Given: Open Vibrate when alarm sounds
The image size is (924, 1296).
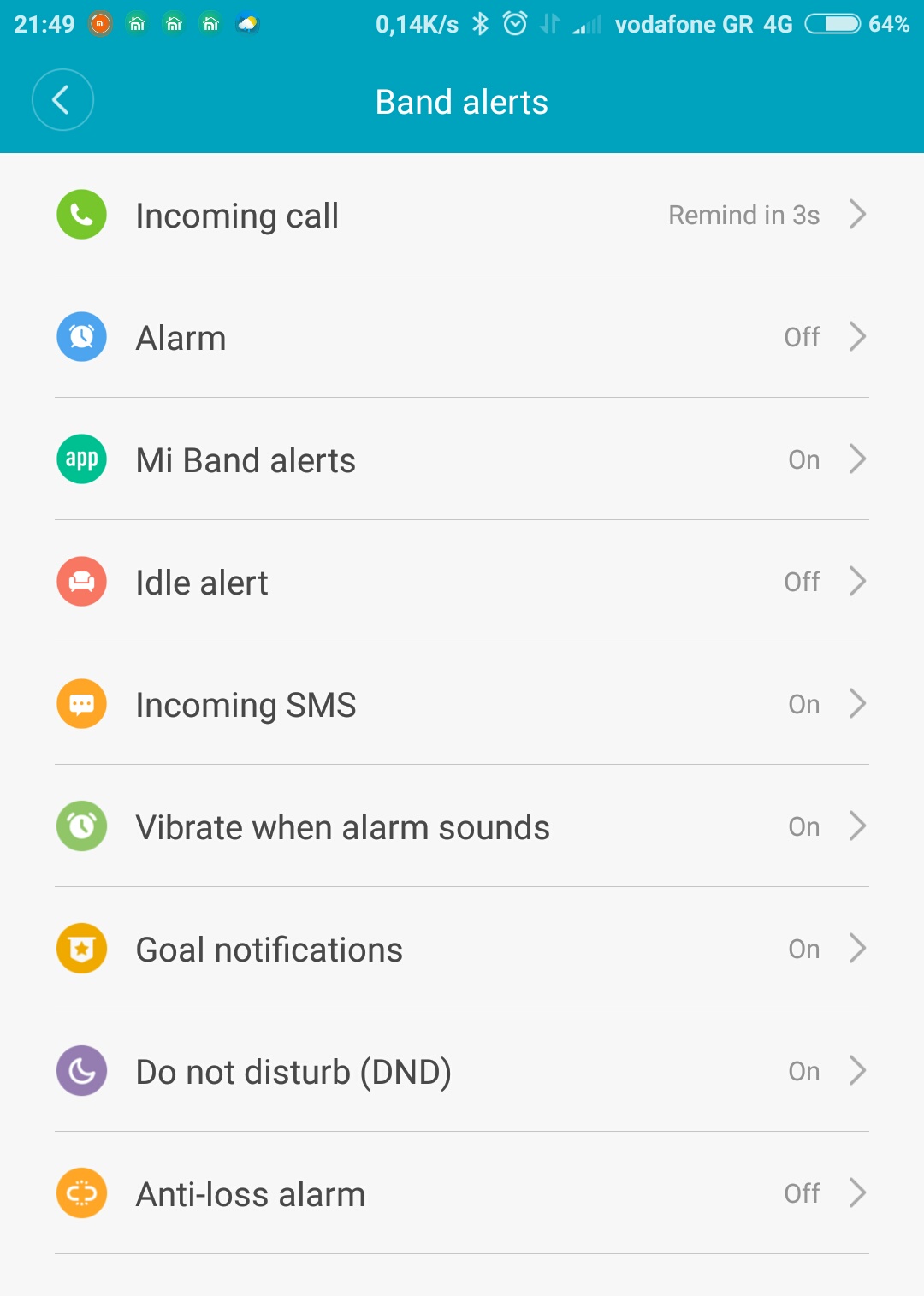Looking at the screenshot, I should coord(462,827).
